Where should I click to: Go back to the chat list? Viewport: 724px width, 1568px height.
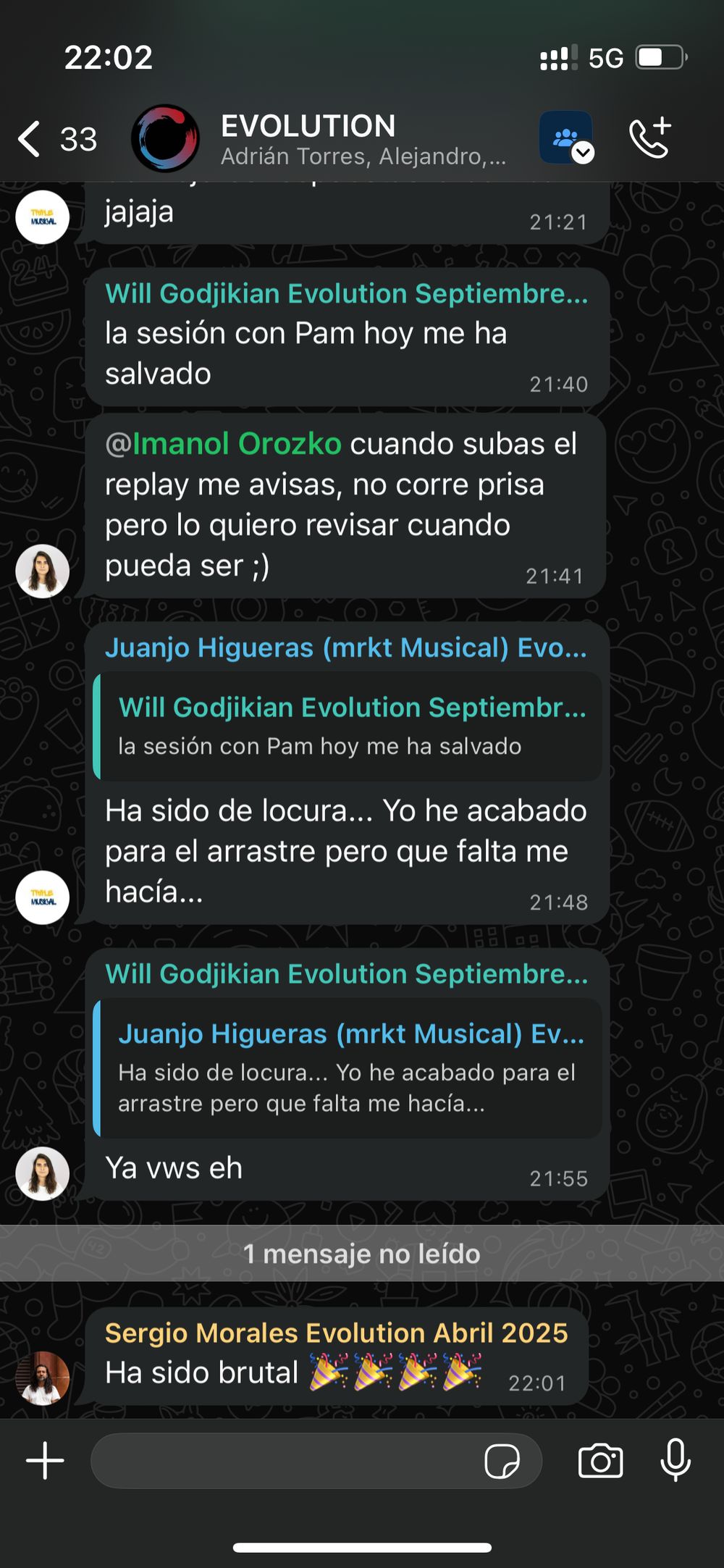[x=30, y=139]
